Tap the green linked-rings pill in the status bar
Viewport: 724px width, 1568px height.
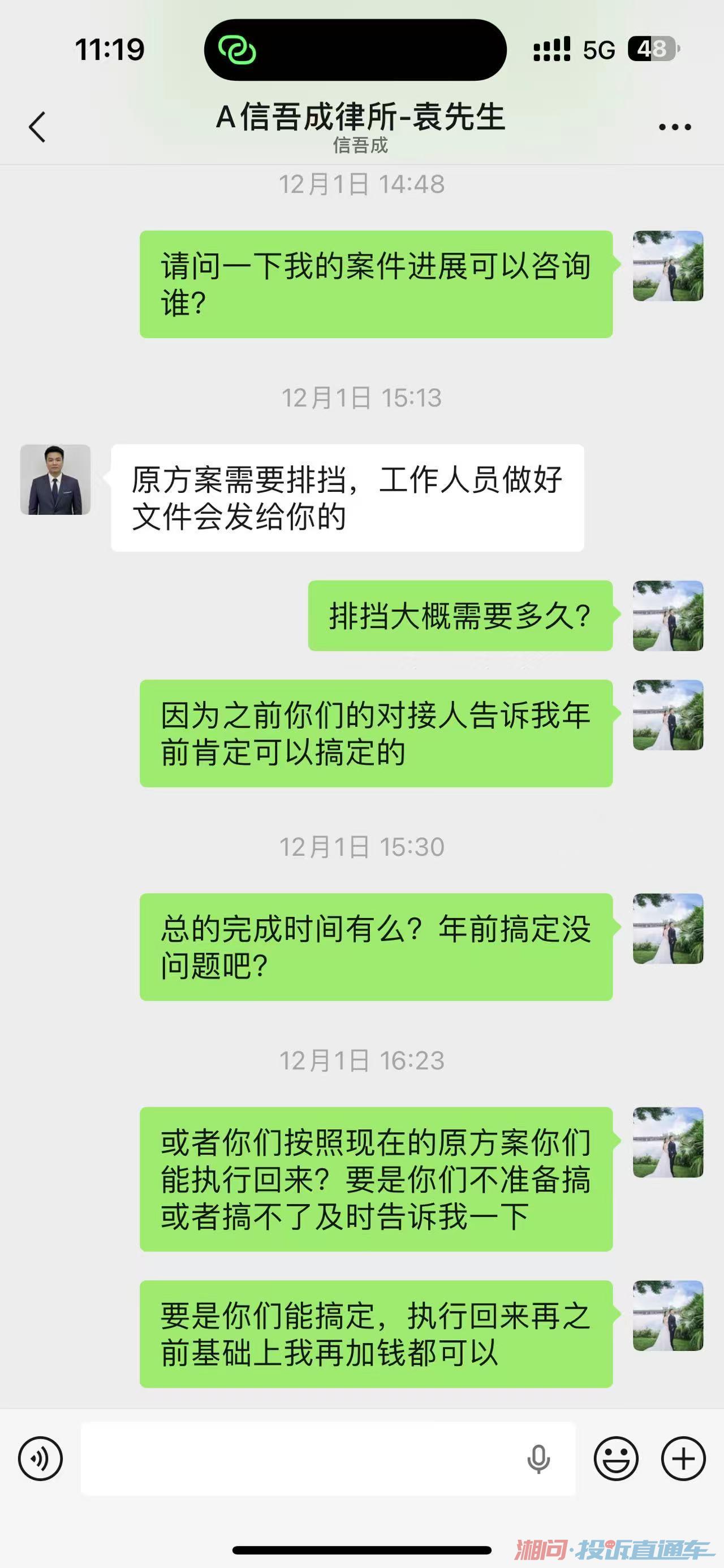pyautogui.click(x=238, y=50)
